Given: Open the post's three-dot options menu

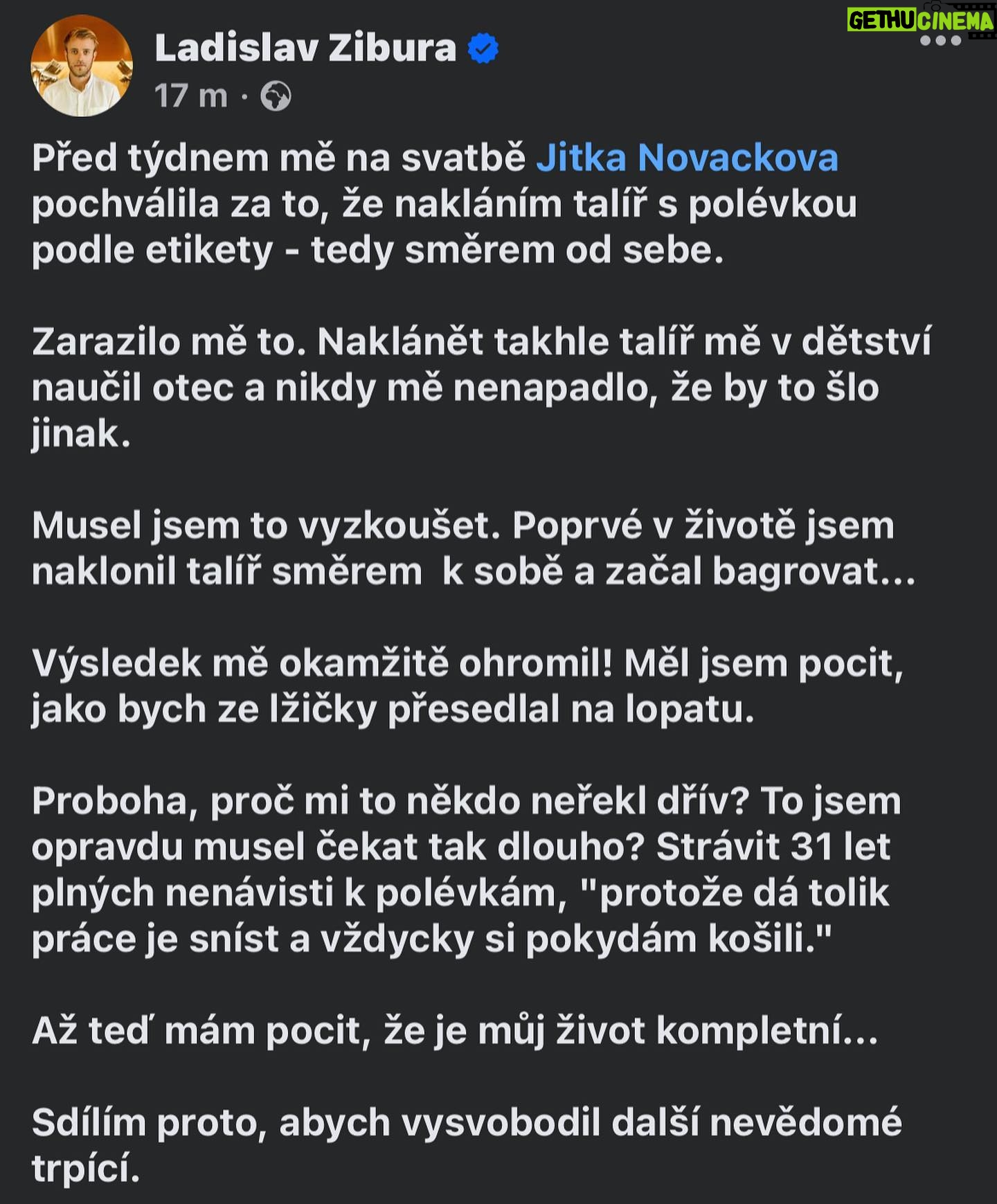Looking at the screenshot, I should [x=940, y=41].
